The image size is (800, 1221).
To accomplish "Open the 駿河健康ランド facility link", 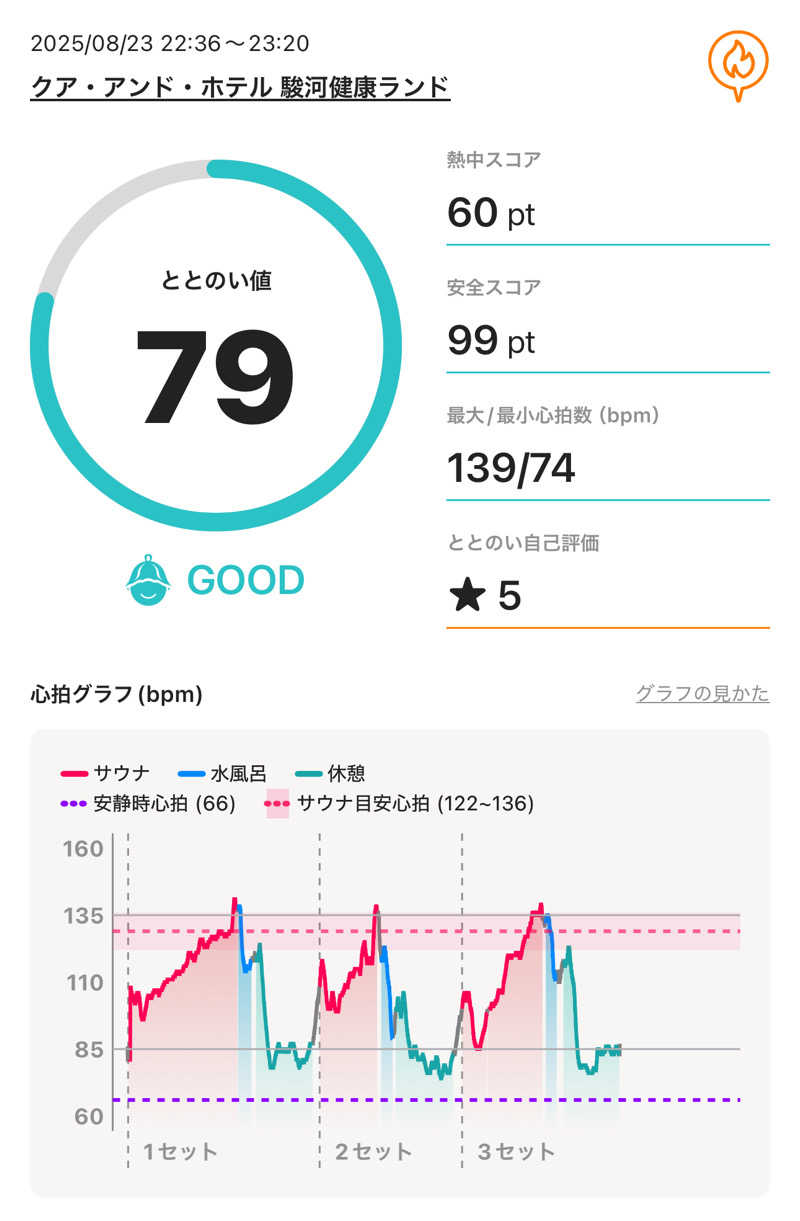I will pos(240,88).
